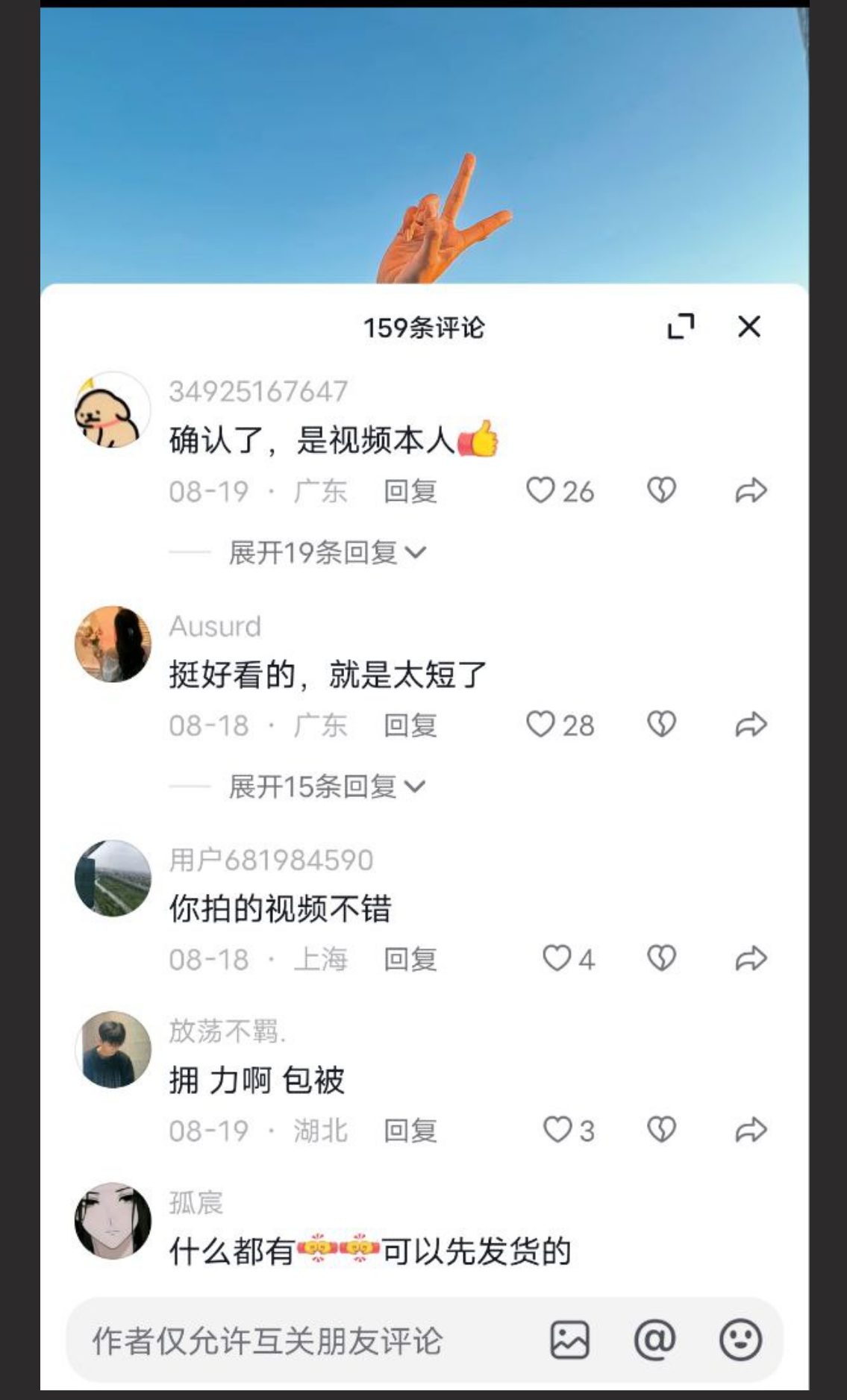
Task: Close the comments panel
Action: [748, 326]
